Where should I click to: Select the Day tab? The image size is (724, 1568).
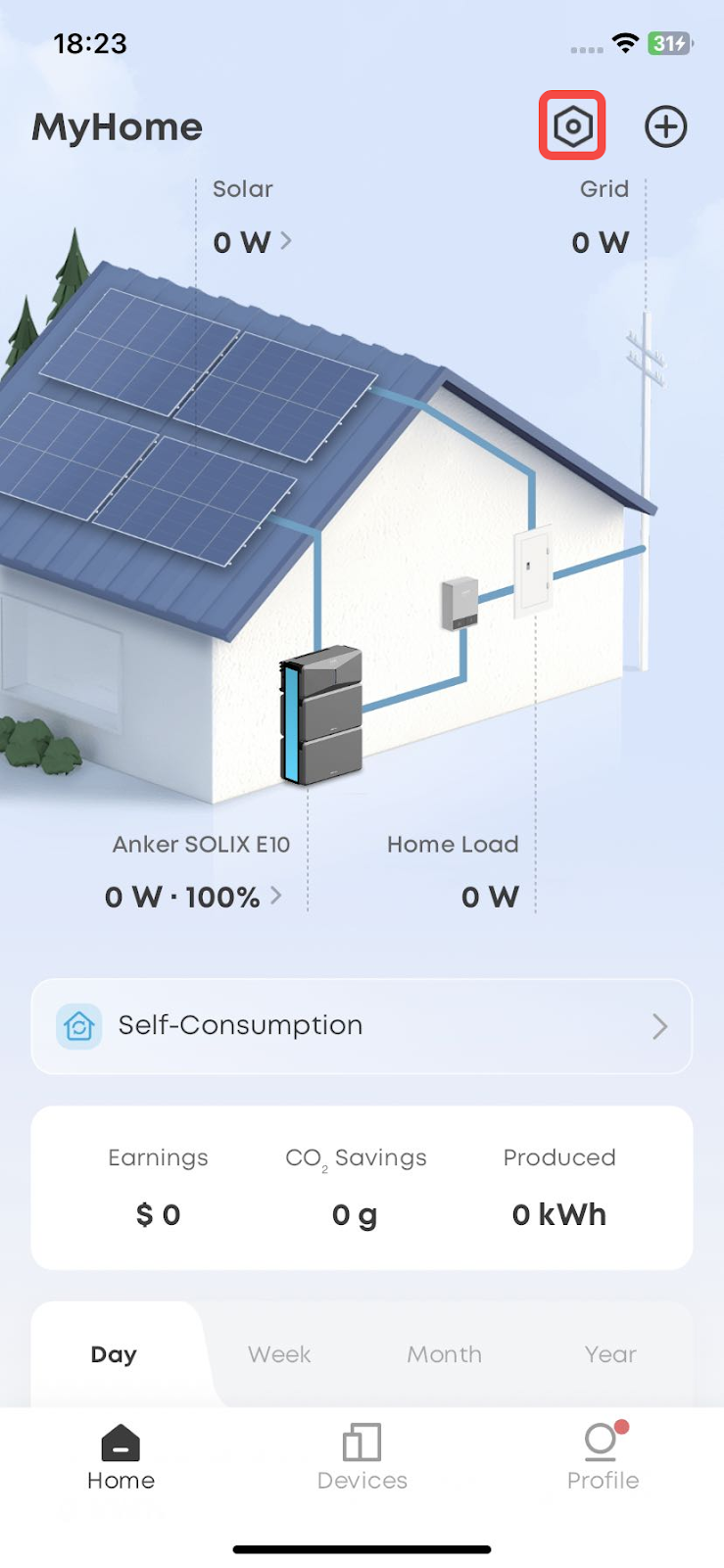coord(114,1354)
